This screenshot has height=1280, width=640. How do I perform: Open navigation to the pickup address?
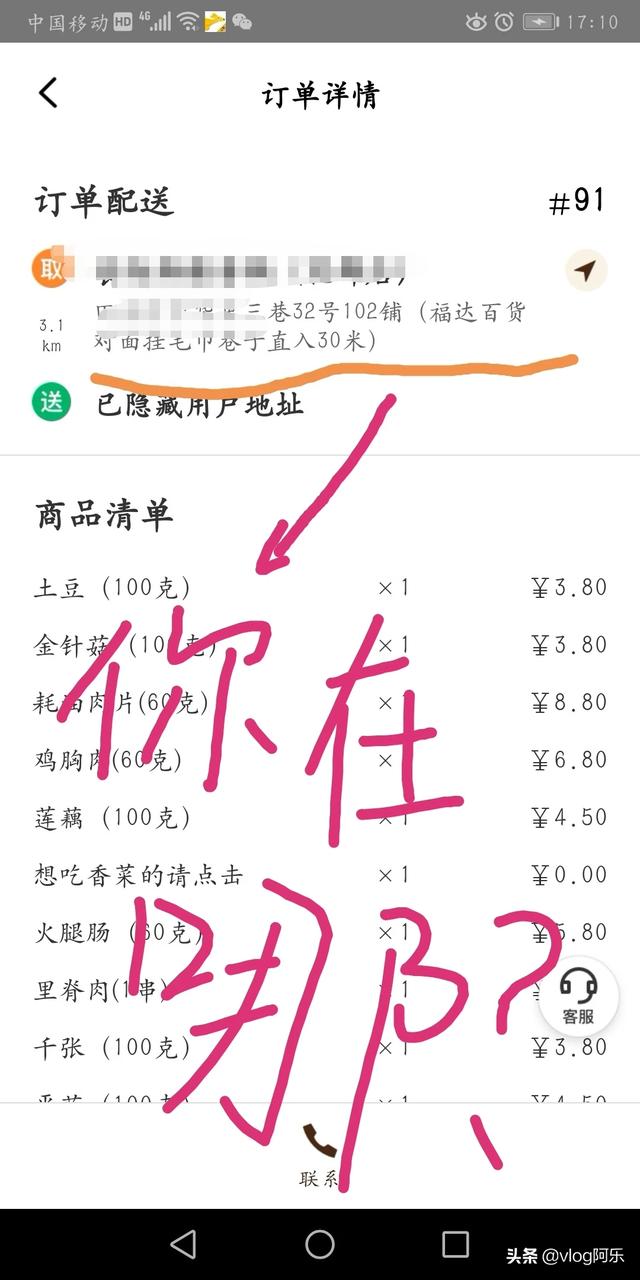pos(585,270)
